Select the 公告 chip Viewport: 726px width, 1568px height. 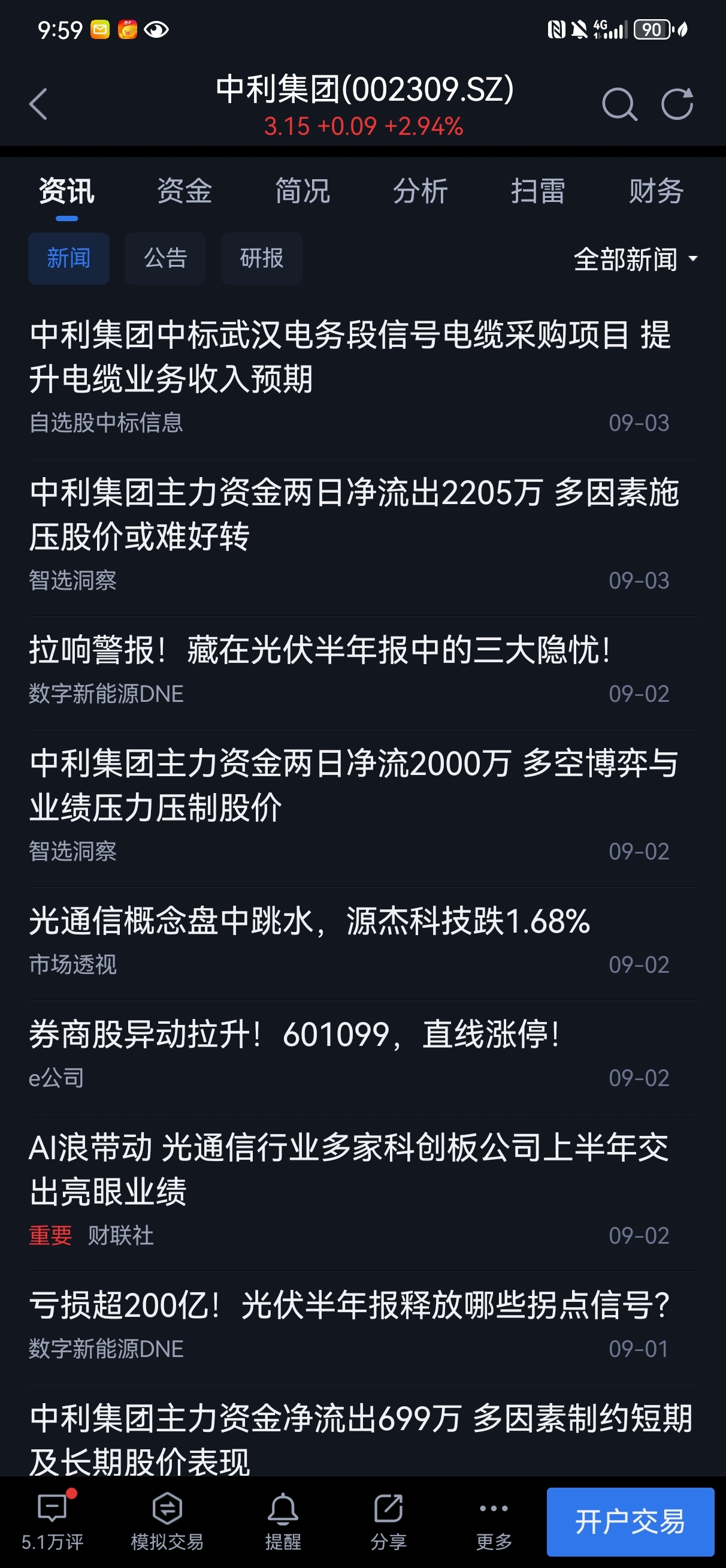[x=165, y=258]
